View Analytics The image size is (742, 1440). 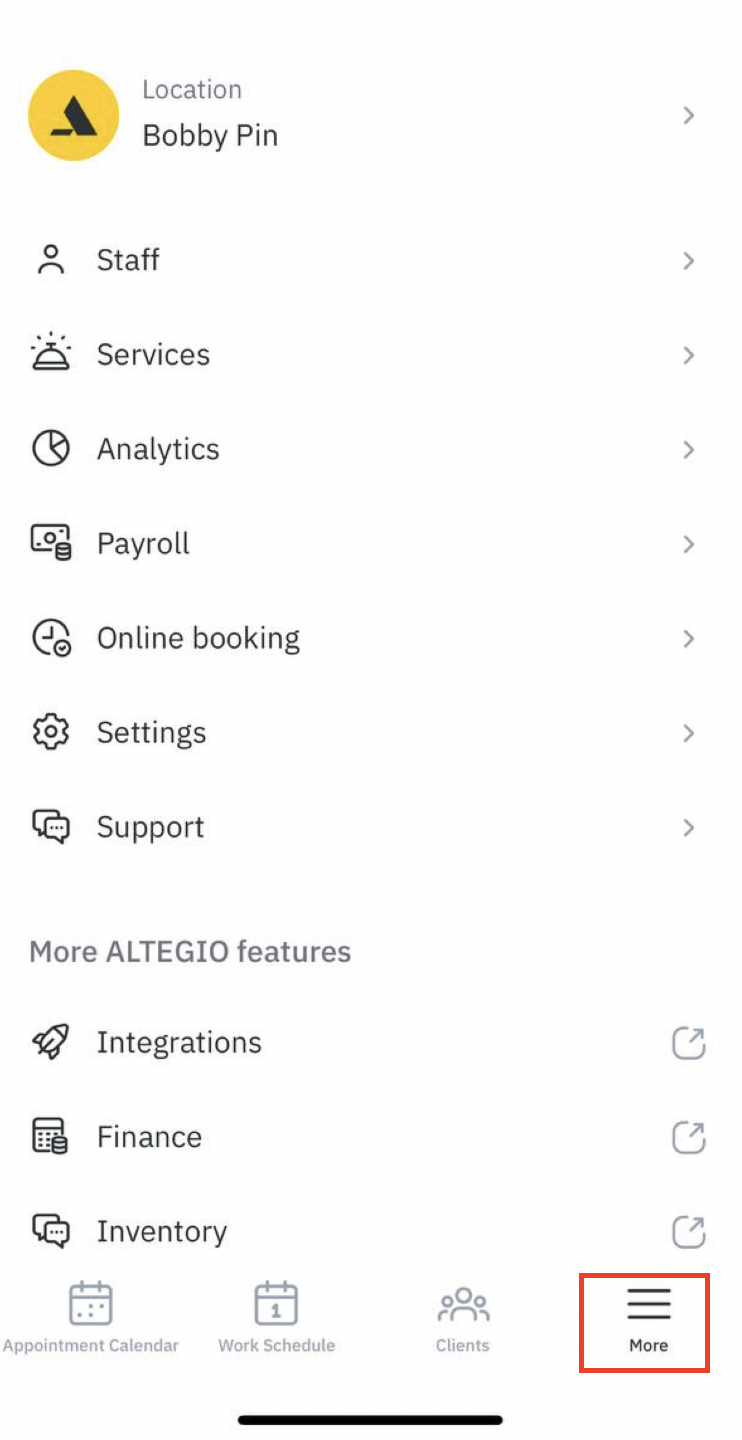click(371, 449)
